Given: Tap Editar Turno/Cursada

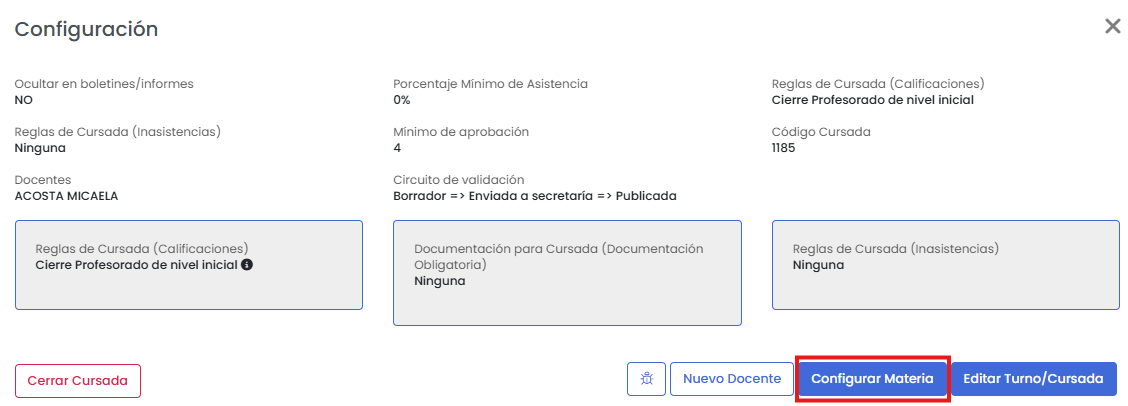Looking at the screenshot, I should point(1033,379).
